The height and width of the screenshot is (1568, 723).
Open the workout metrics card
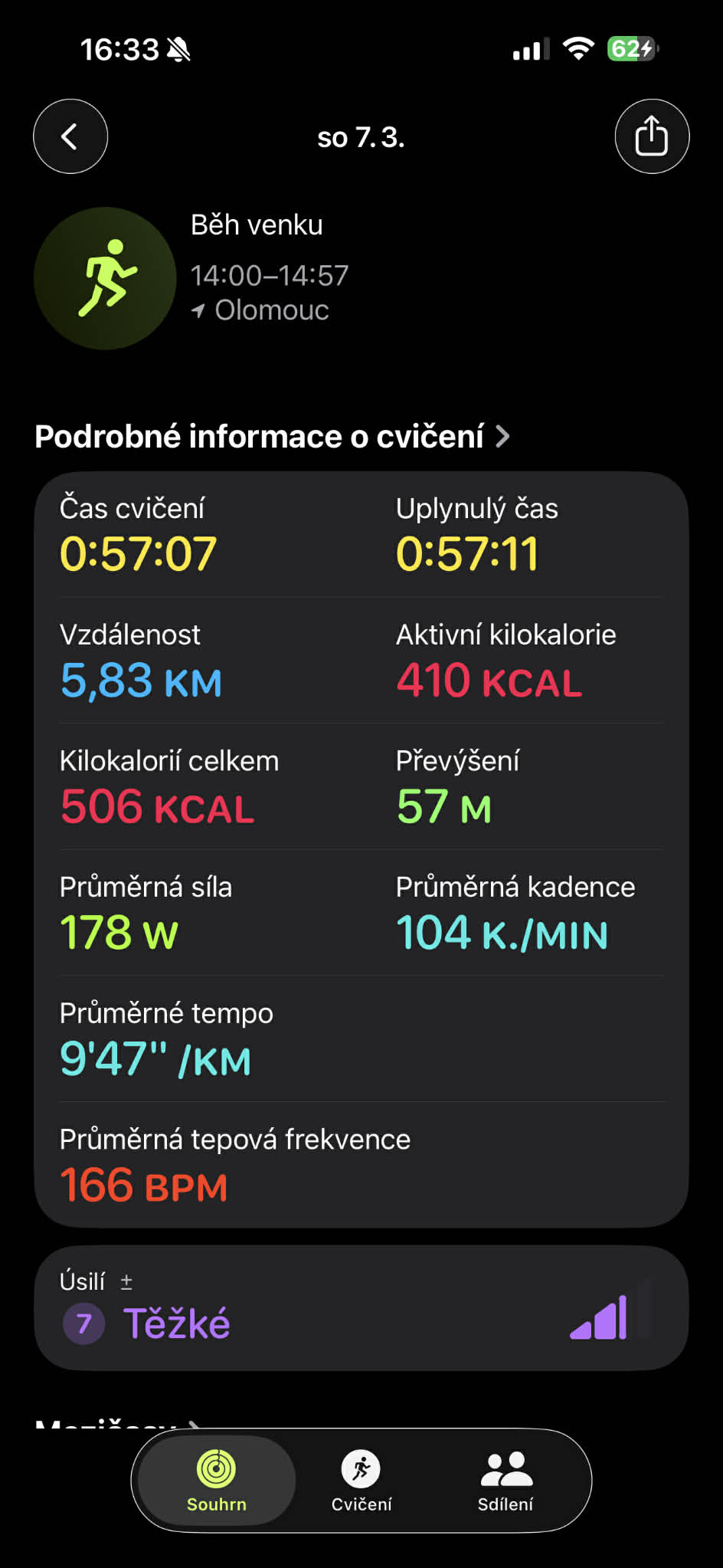[361, 849]
